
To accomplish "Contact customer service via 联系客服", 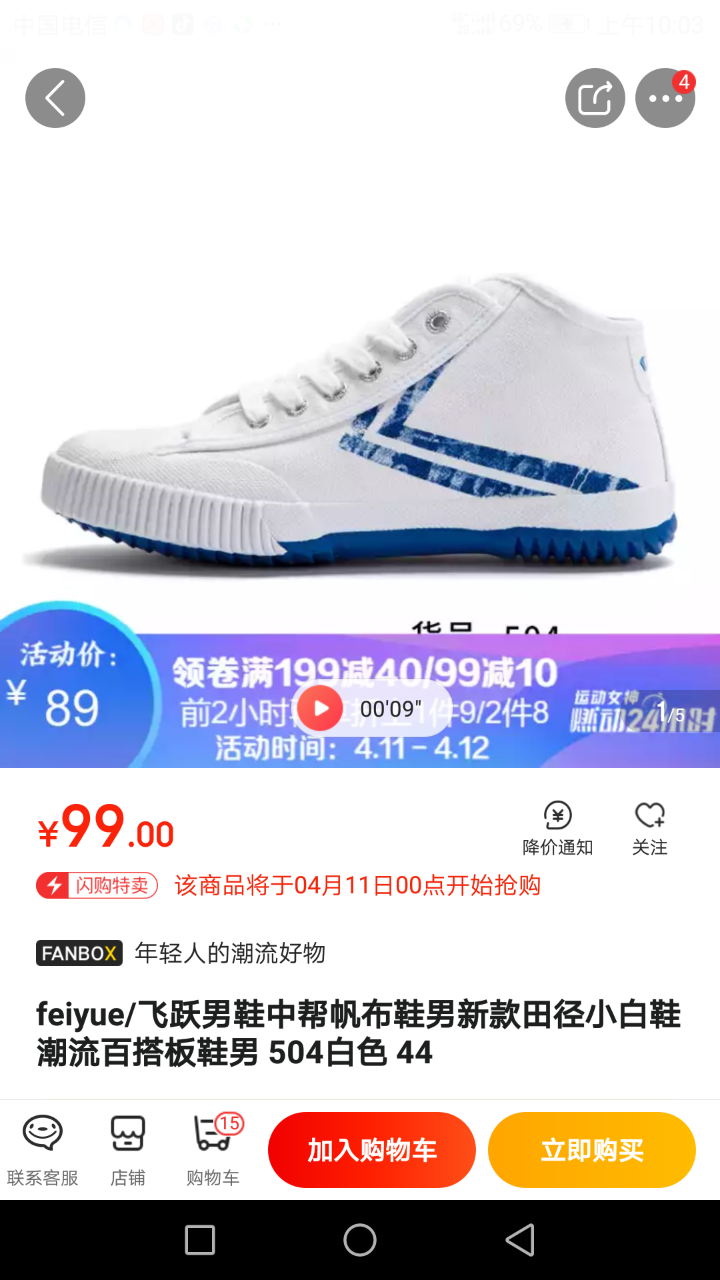I will click(42, 1150).
